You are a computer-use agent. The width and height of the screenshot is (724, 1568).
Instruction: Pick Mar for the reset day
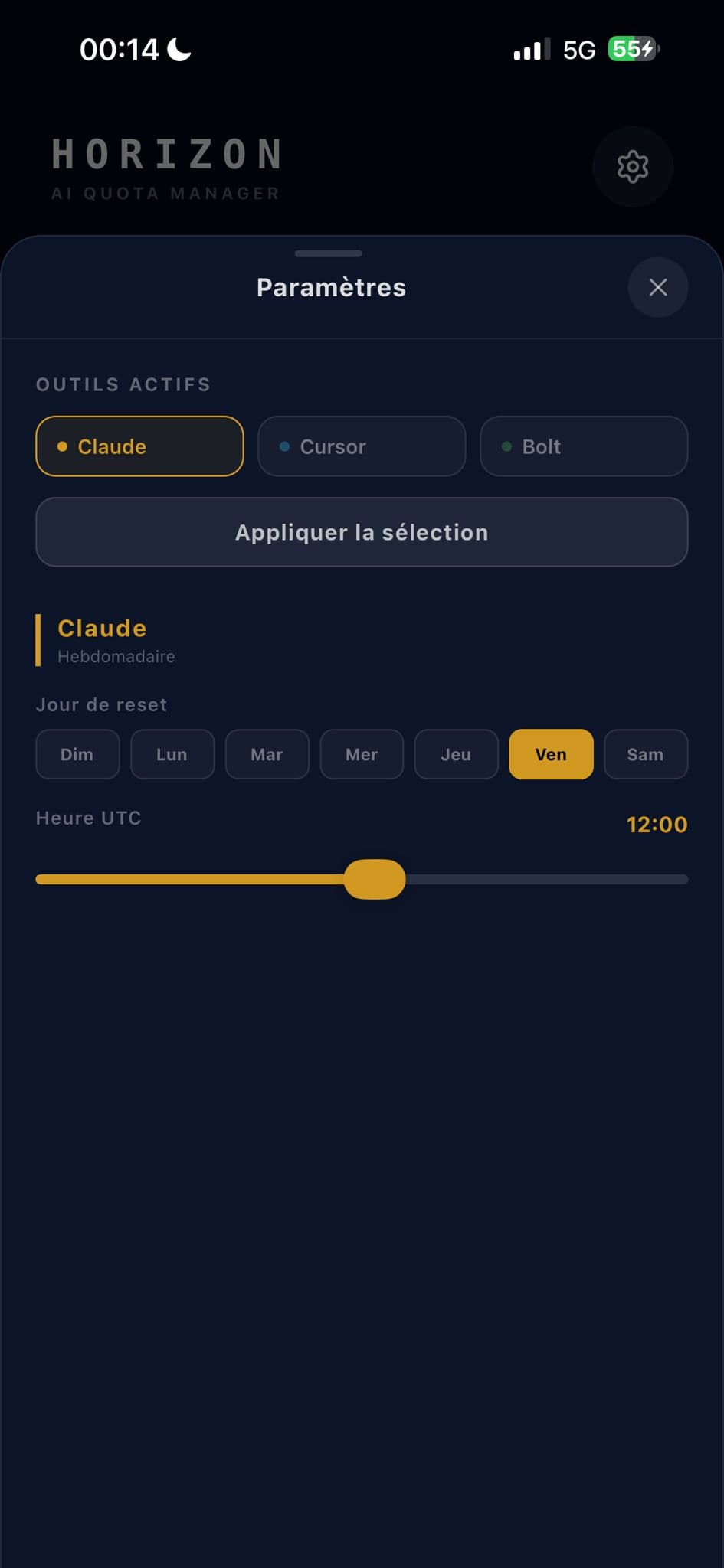pos(267,754)
